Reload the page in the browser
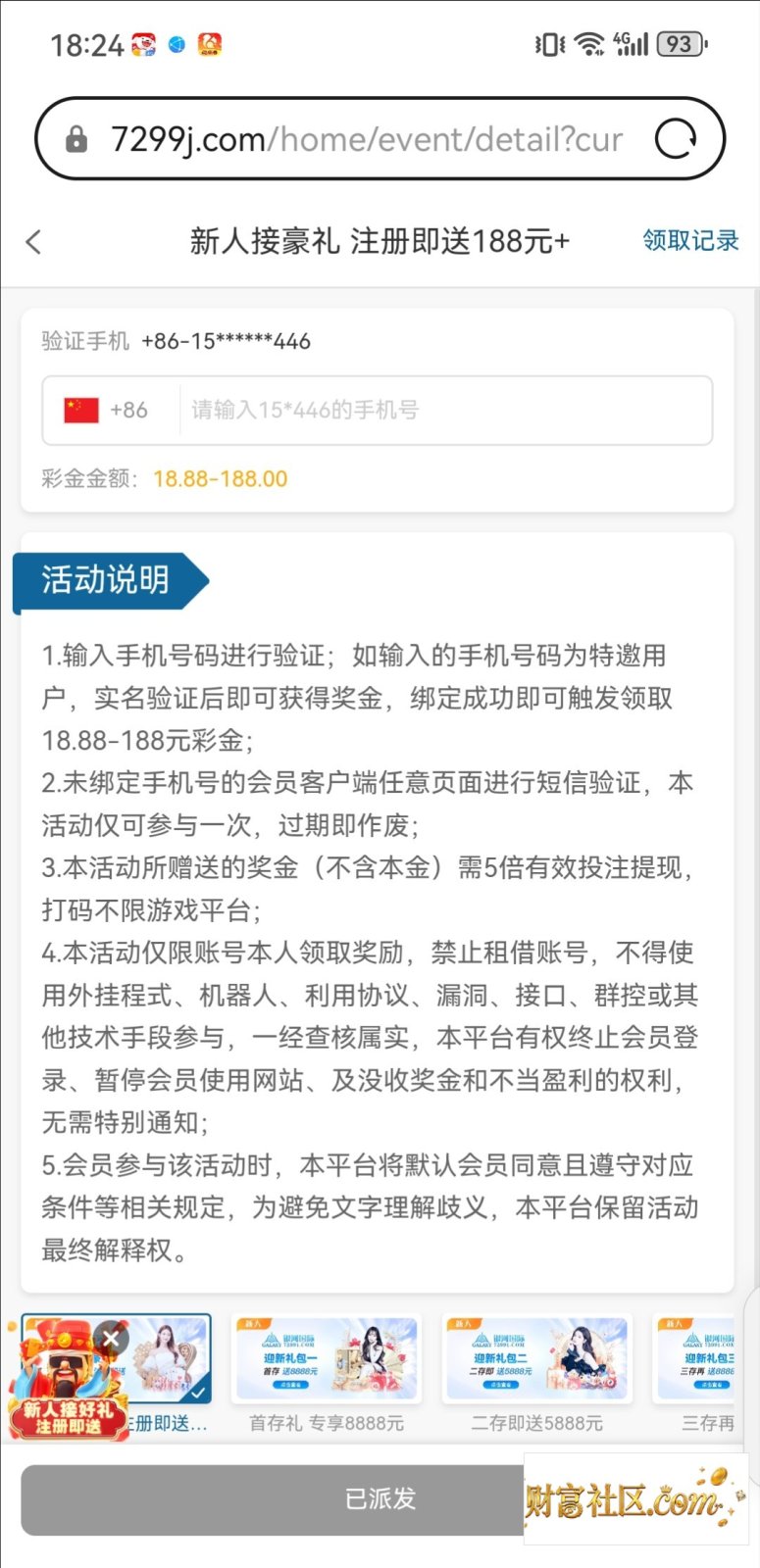Viewport: 760px width, 1568px height. point(676,139)
